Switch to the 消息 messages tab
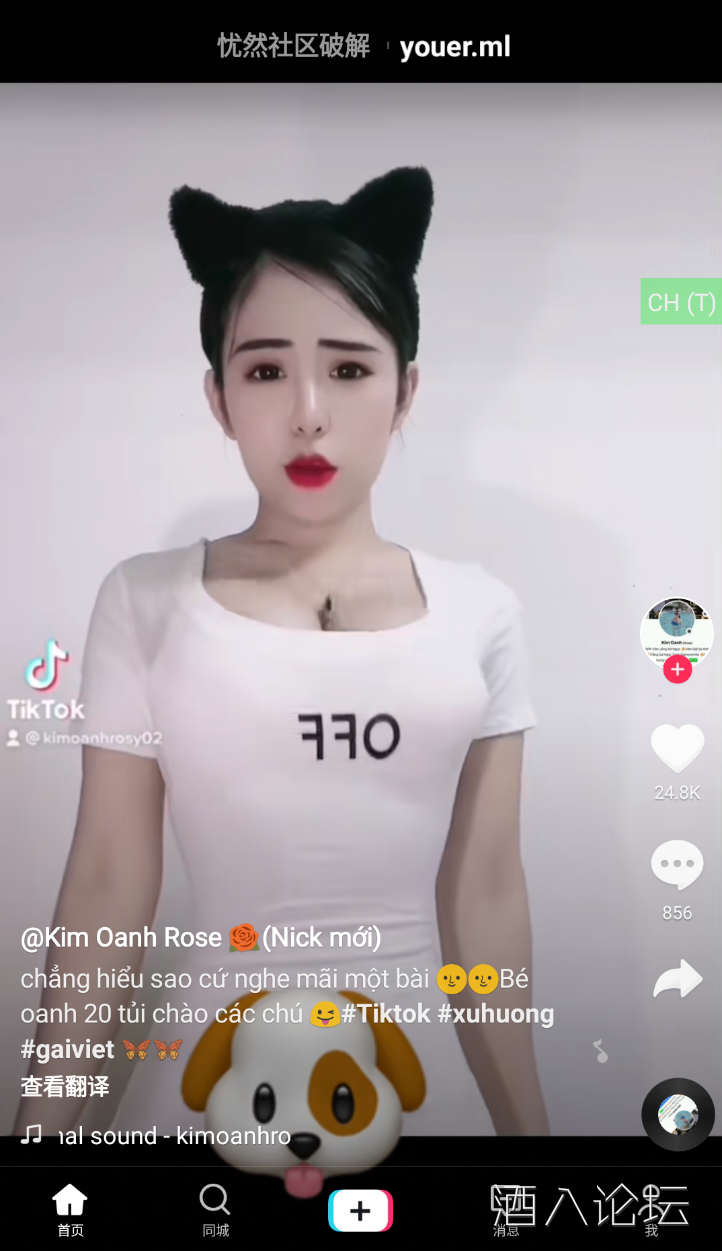Viewport: 722px width, 1251px height. 506,1209
